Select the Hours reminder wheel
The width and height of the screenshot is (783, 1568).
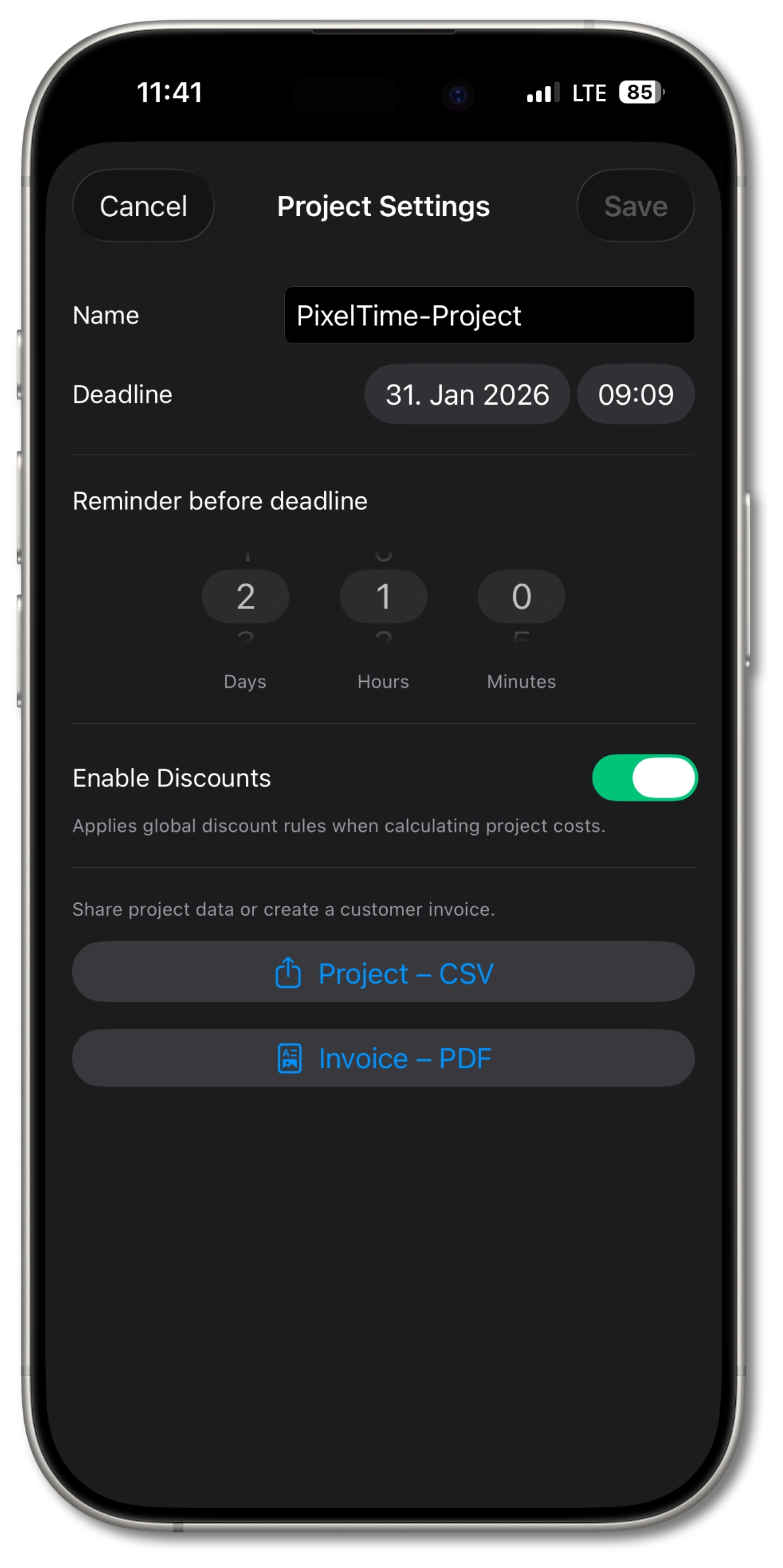pyautogui.click(x=383, y=596)
